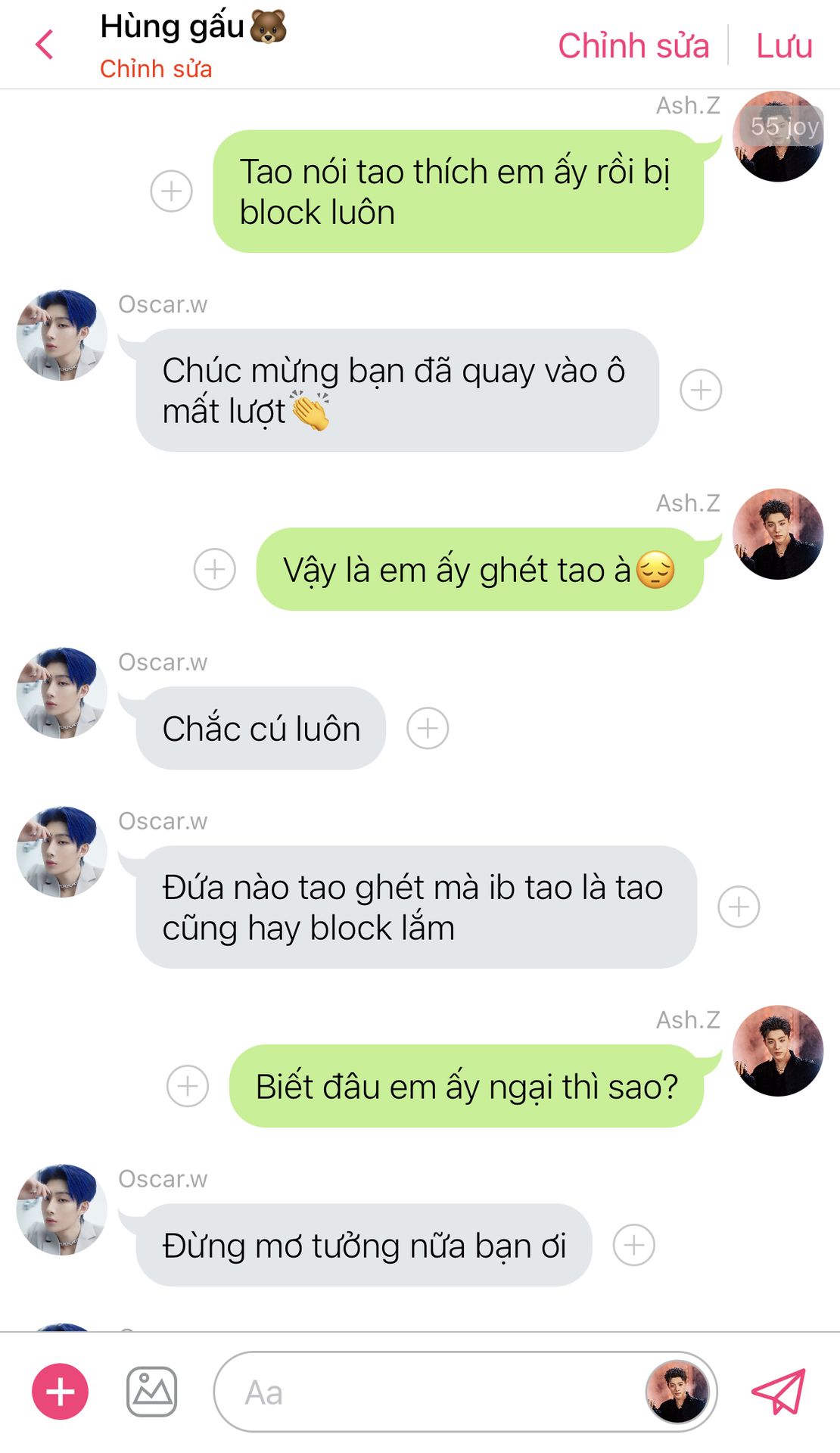Screen dimensions: 840x1453
Task: Open Chỉnh sửa in the top bar
Action: 633,45
